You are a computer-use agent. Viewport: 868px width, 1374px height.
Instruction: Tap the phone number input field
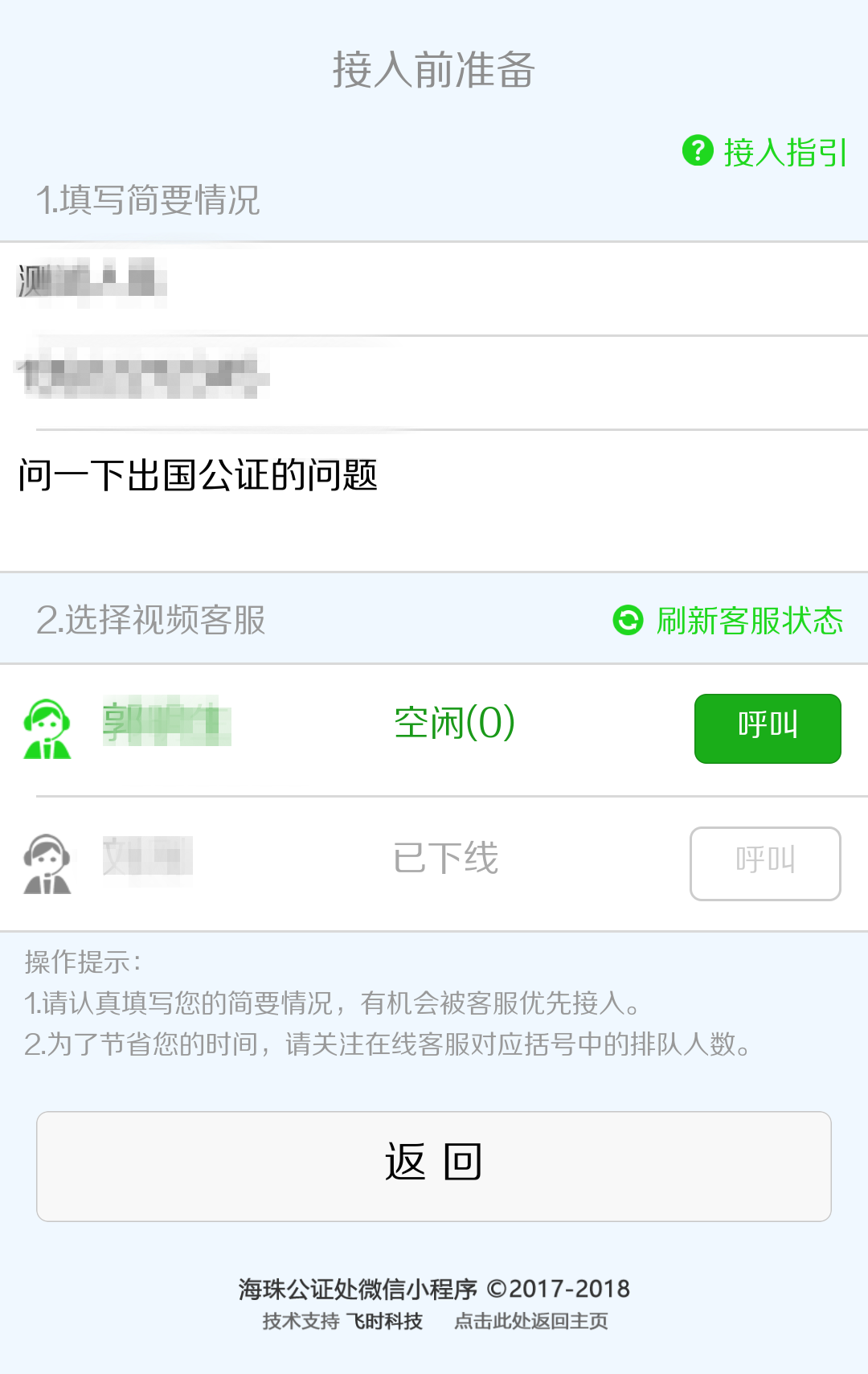click(x=434, y=376)
